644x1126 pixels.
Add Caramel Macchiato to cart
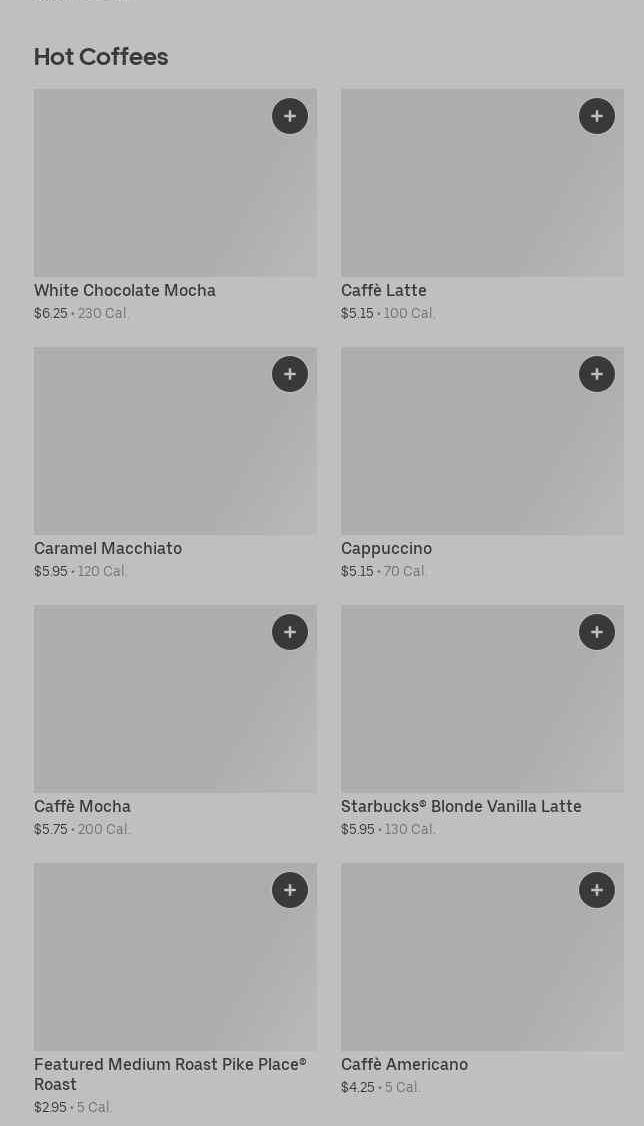pos(290,374)
